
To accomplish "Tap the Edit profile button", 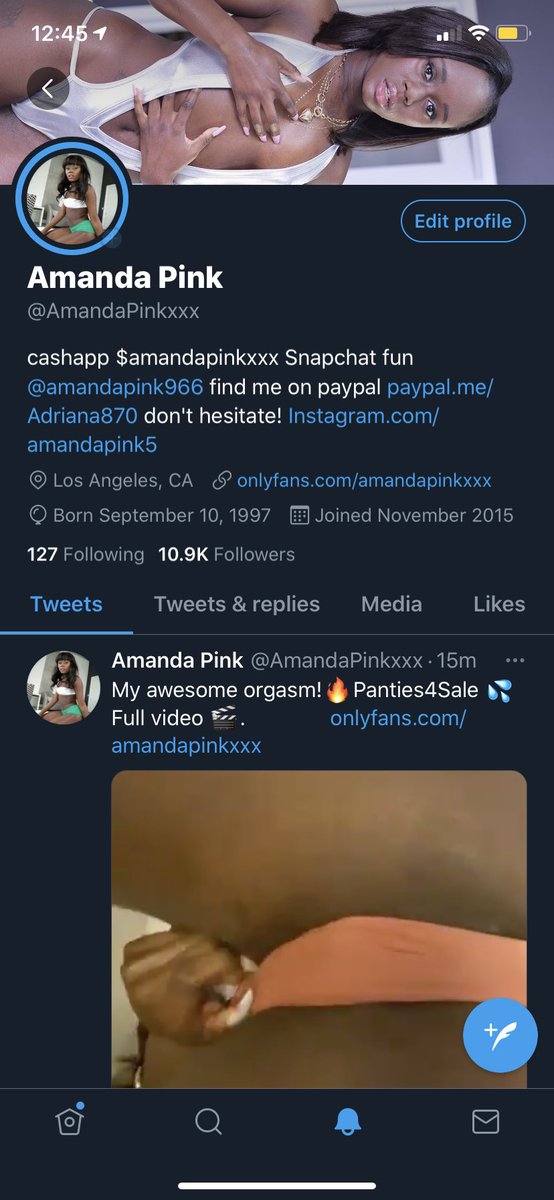I will pyautogui.click(x=463, y=221).
